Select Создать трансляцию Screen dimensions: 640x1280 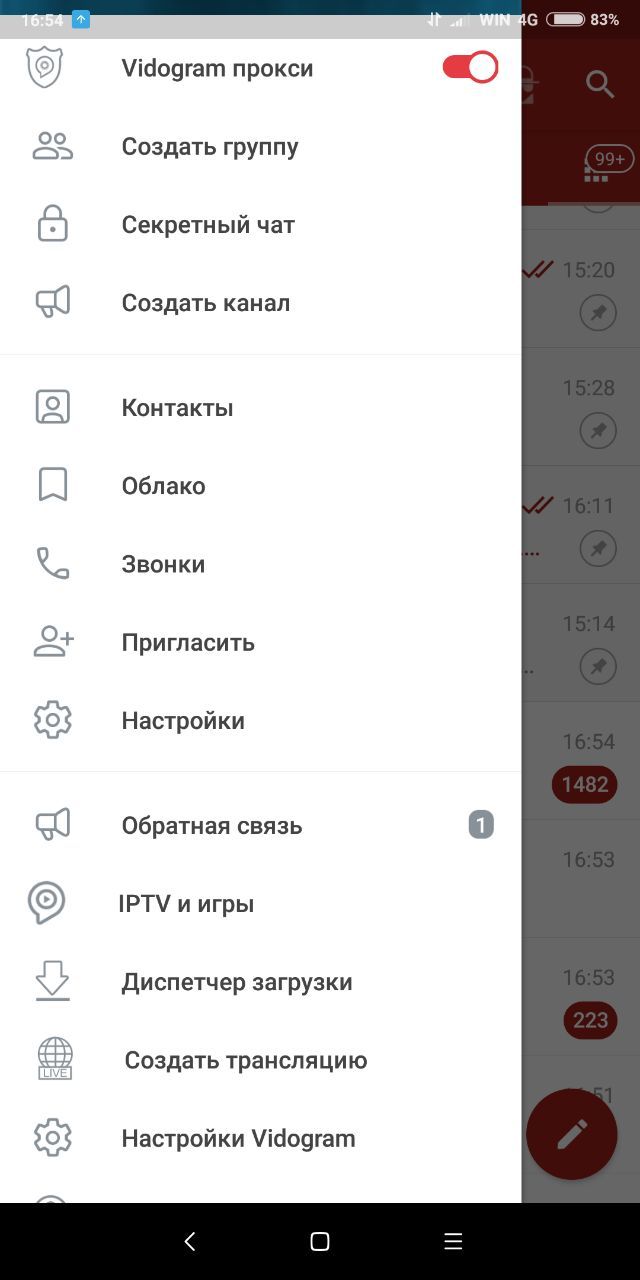coord(260,1060)
